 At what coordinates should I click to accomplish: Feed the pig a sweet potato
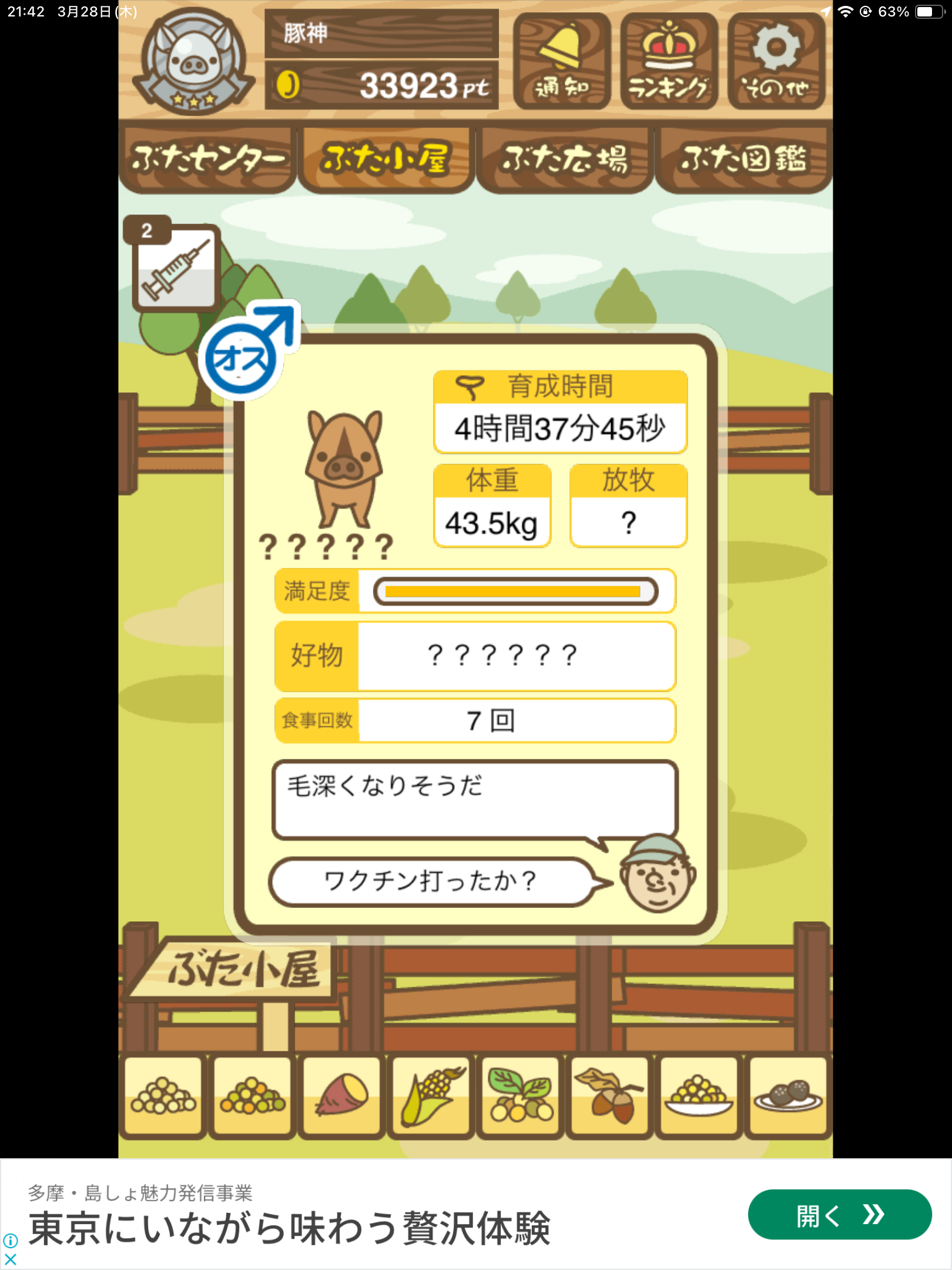pos(342,1096)
